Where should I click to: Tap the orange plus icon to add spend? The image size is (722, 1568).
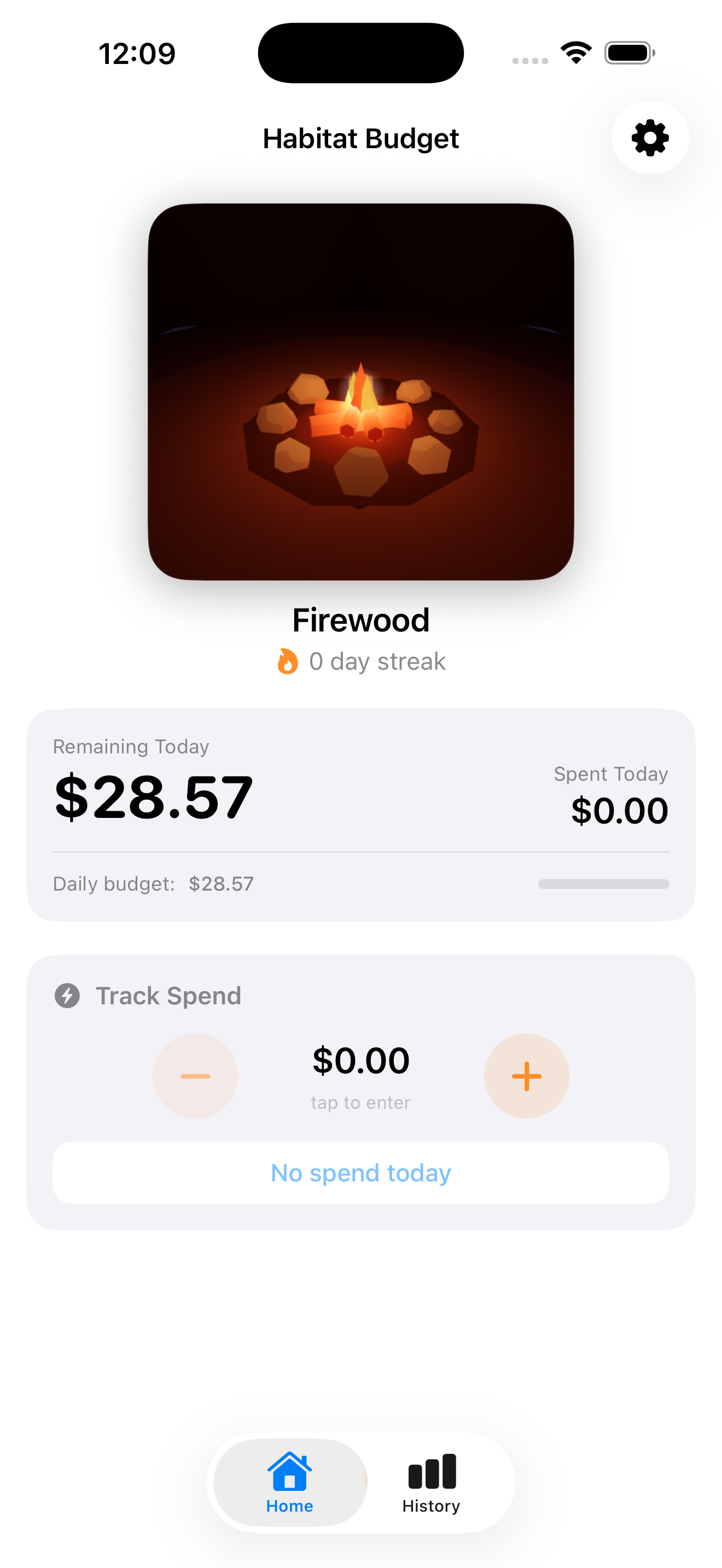526,1075
